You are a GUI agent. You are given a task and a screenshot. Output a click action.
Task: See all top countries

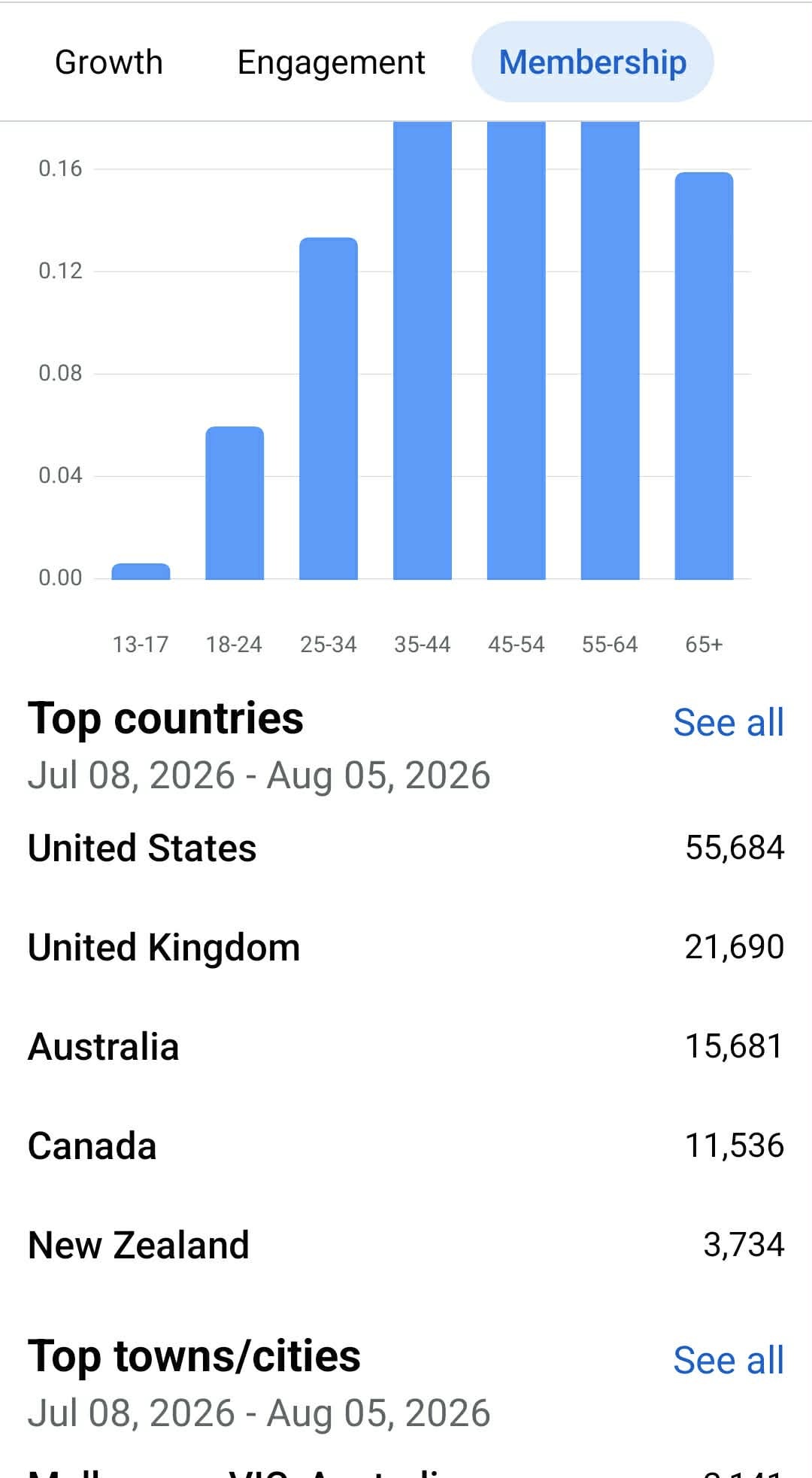(728, 723)
